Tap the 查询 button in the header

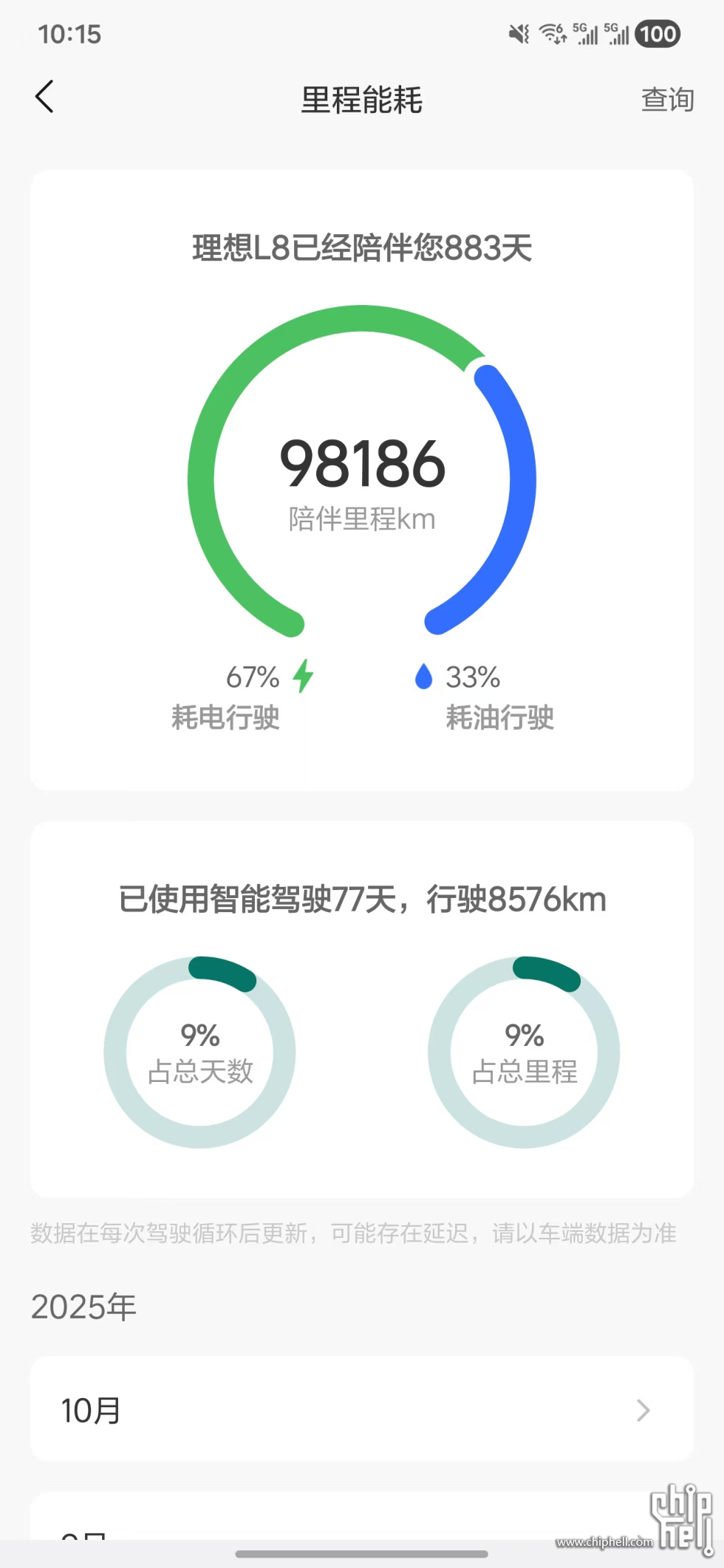point(666,99)
